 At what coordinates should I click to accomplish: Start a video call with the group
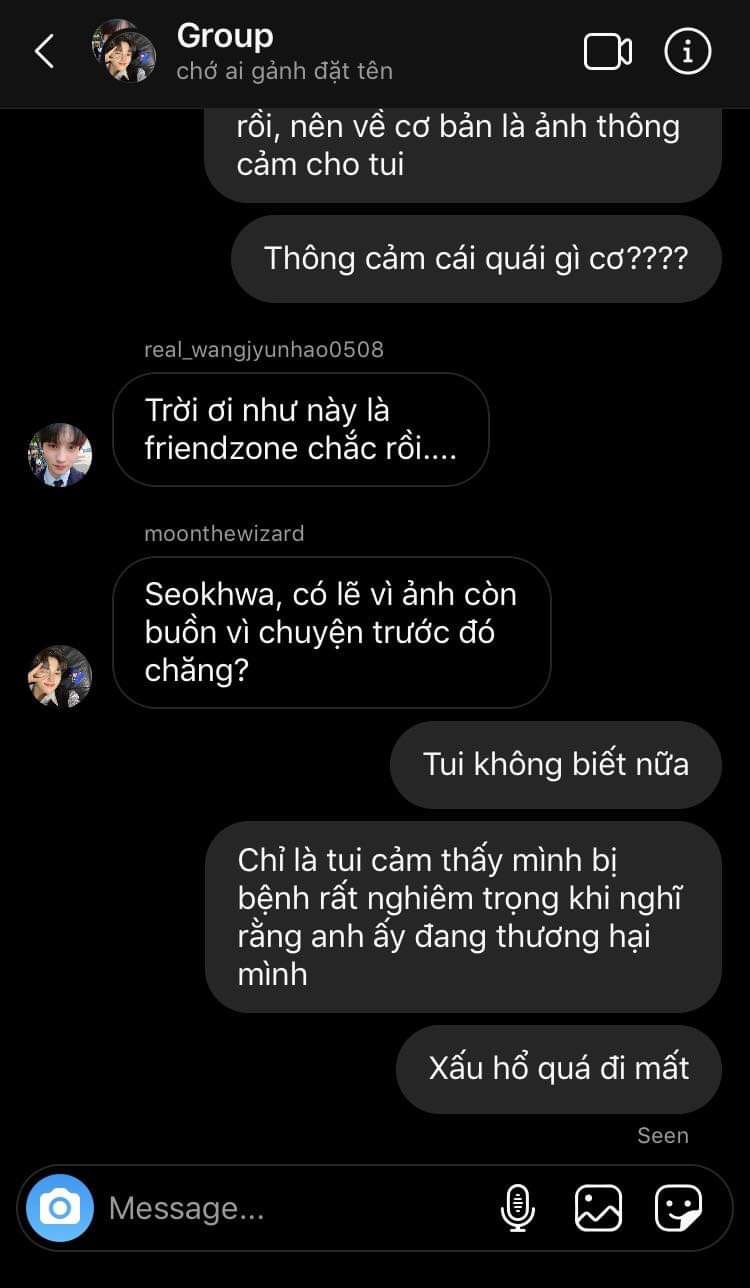[607, 52]
